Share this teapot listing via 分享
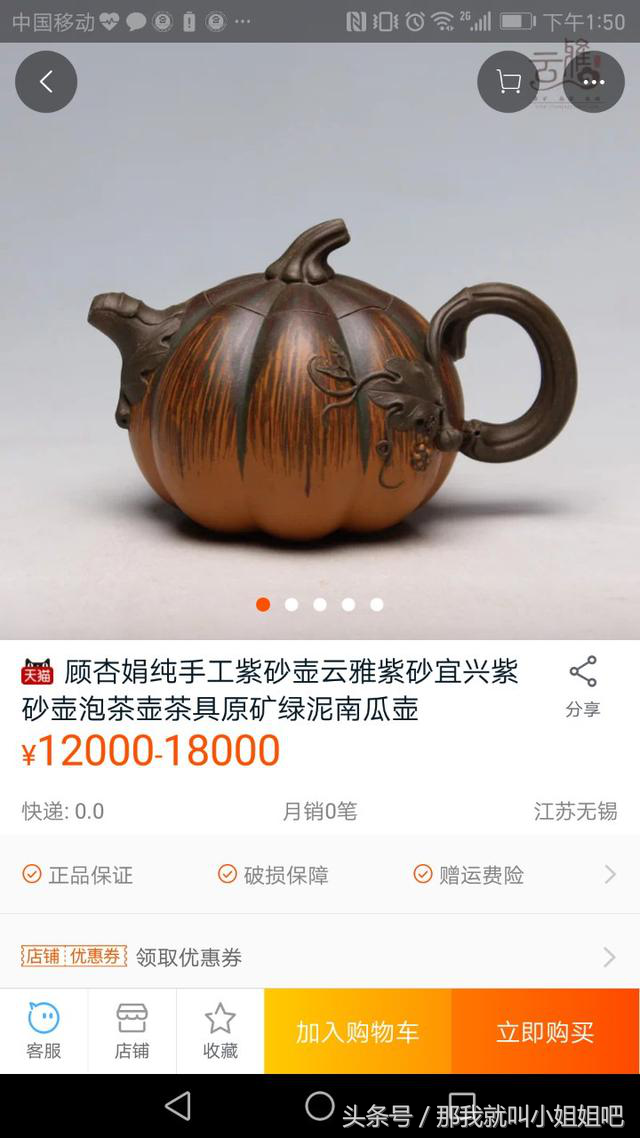The height and width of the screenshot is (1138, 640). coord(582,687)
